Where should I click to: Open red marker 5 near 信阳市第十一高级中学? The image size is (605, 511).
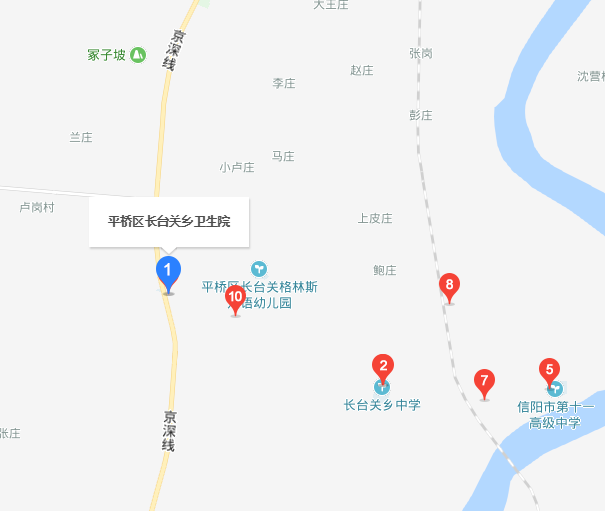point(549,369)
